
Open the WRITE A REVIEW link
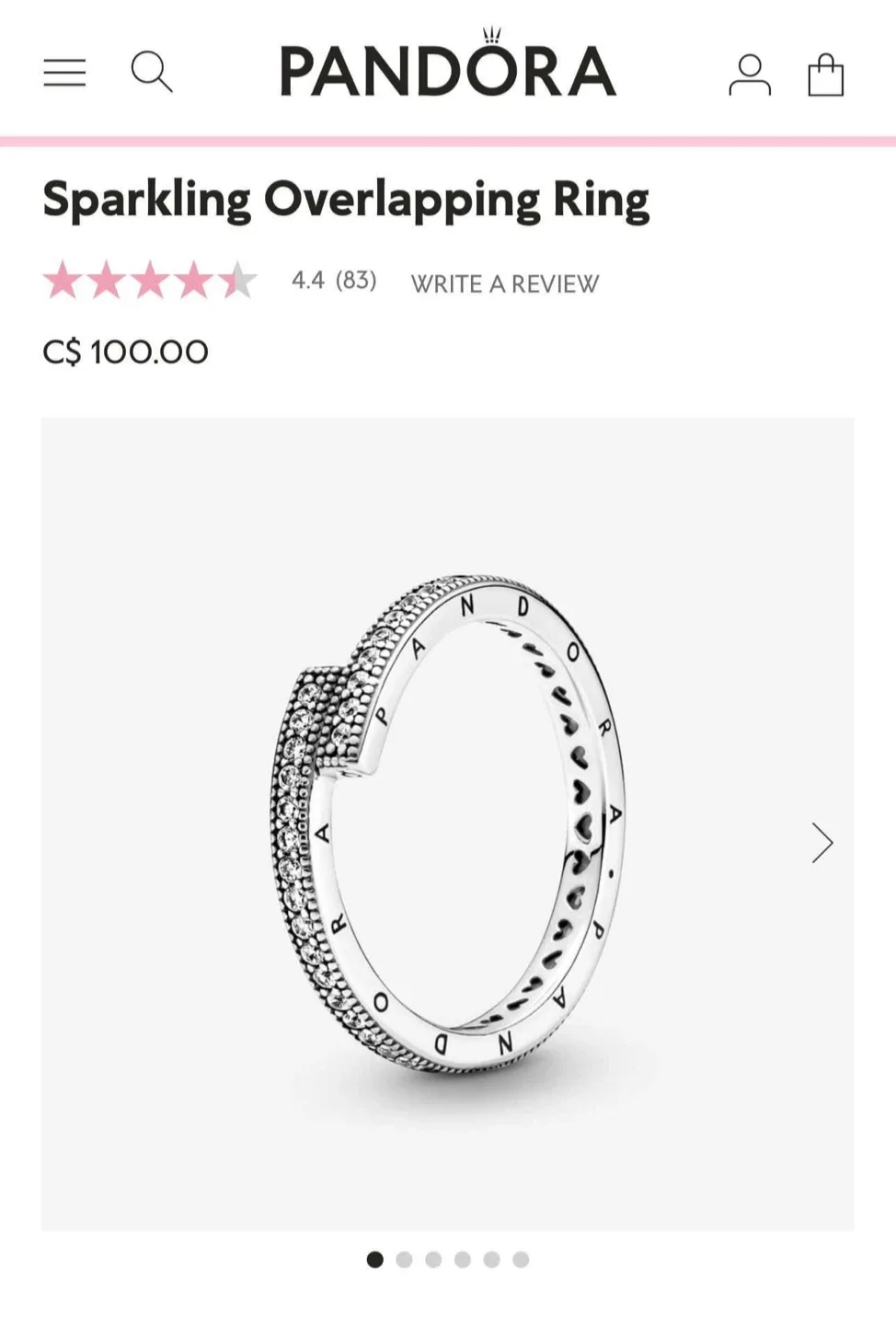(x=505, y=284)
